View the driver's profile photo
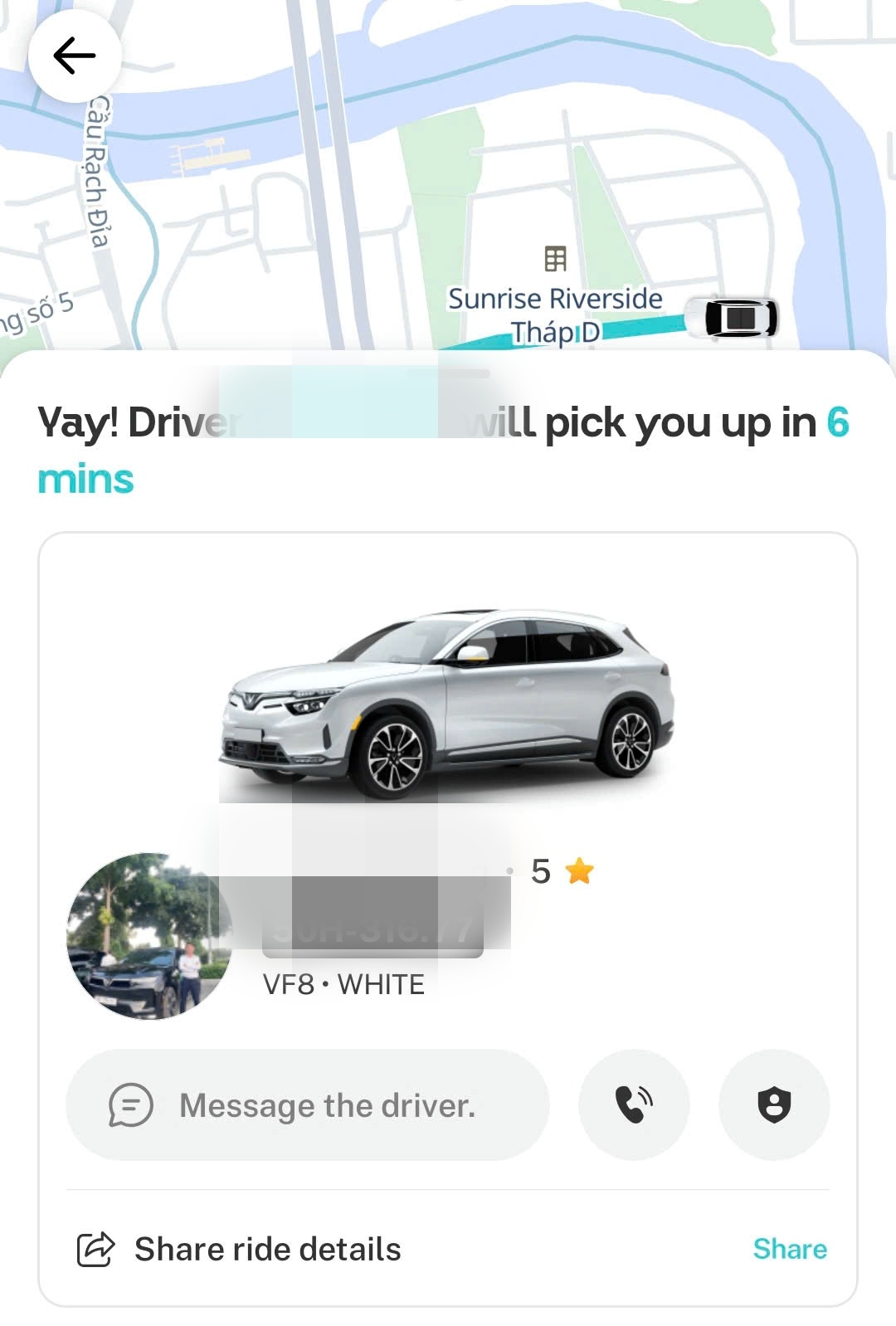Screen dimensions: 896x1326 pos(148,936)
